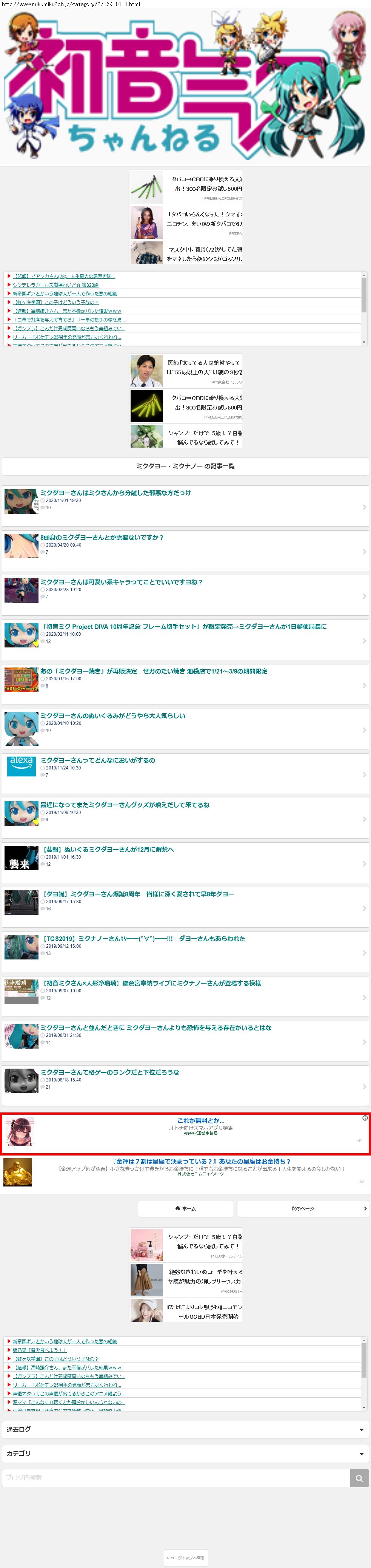Viewport: 371px width, 1568px height.
Task: Go to 次のページ
Action: 302,1208
